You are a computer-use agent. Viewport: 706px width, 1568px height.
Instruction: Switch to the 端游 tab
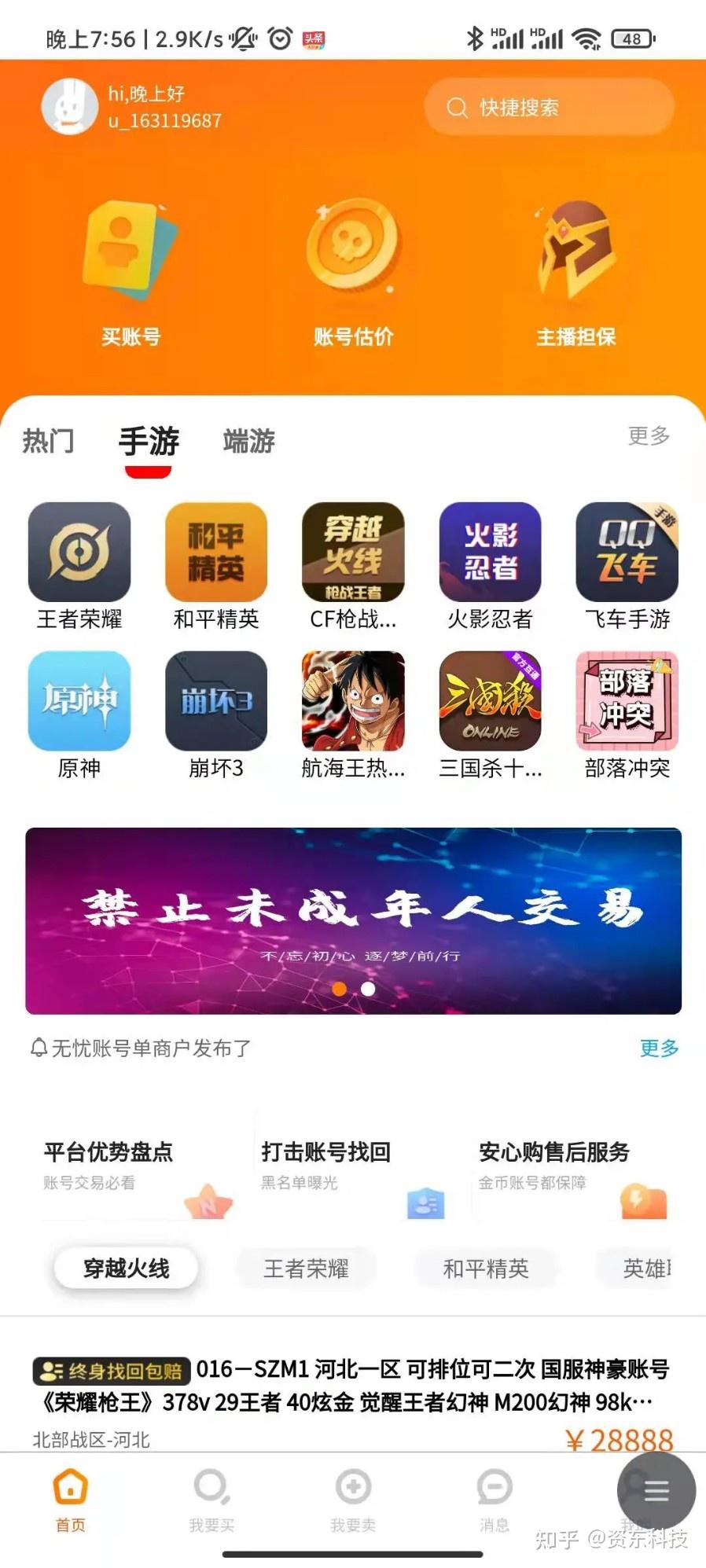pyautogui.click(x=247, y=442)
